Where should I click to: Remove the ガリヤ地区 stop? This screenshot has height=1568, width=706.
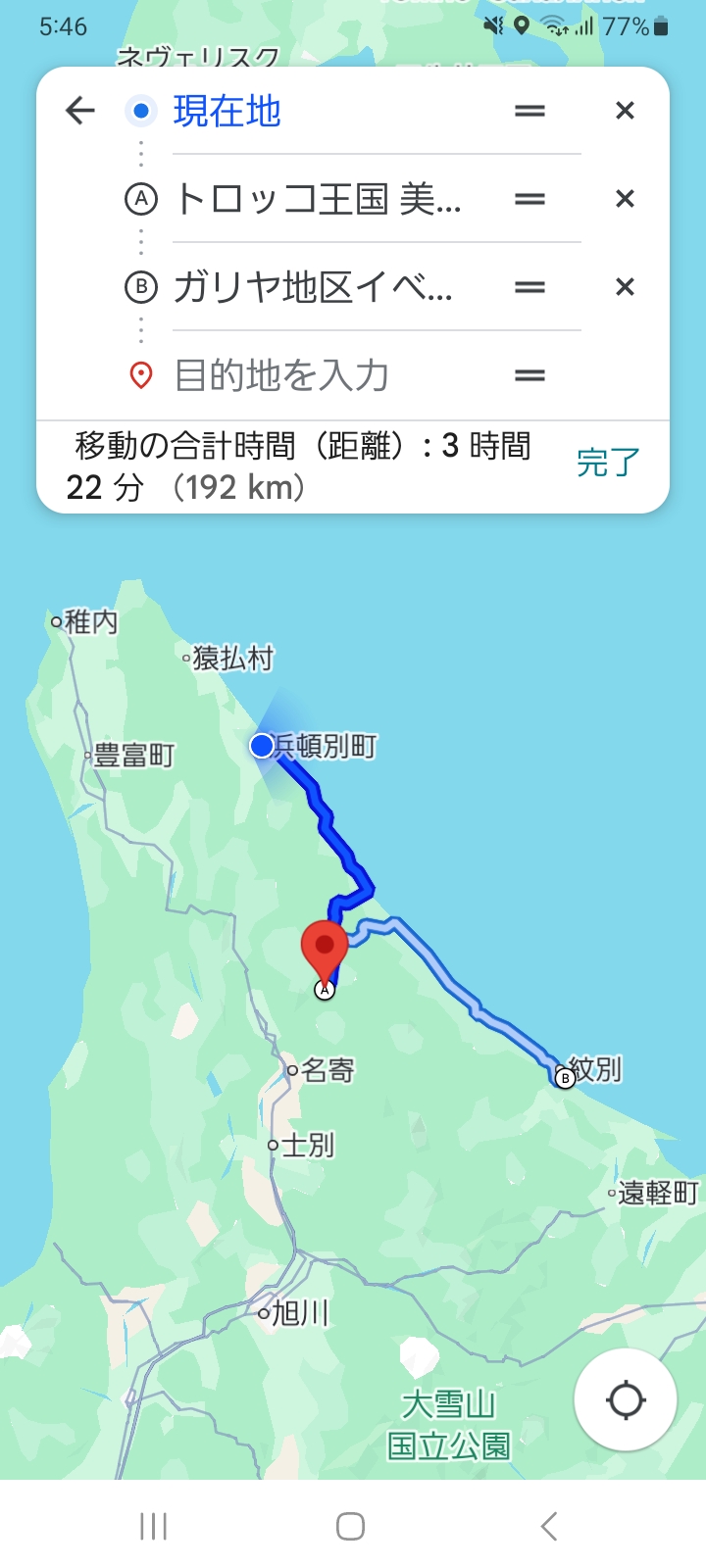point(625,287)
